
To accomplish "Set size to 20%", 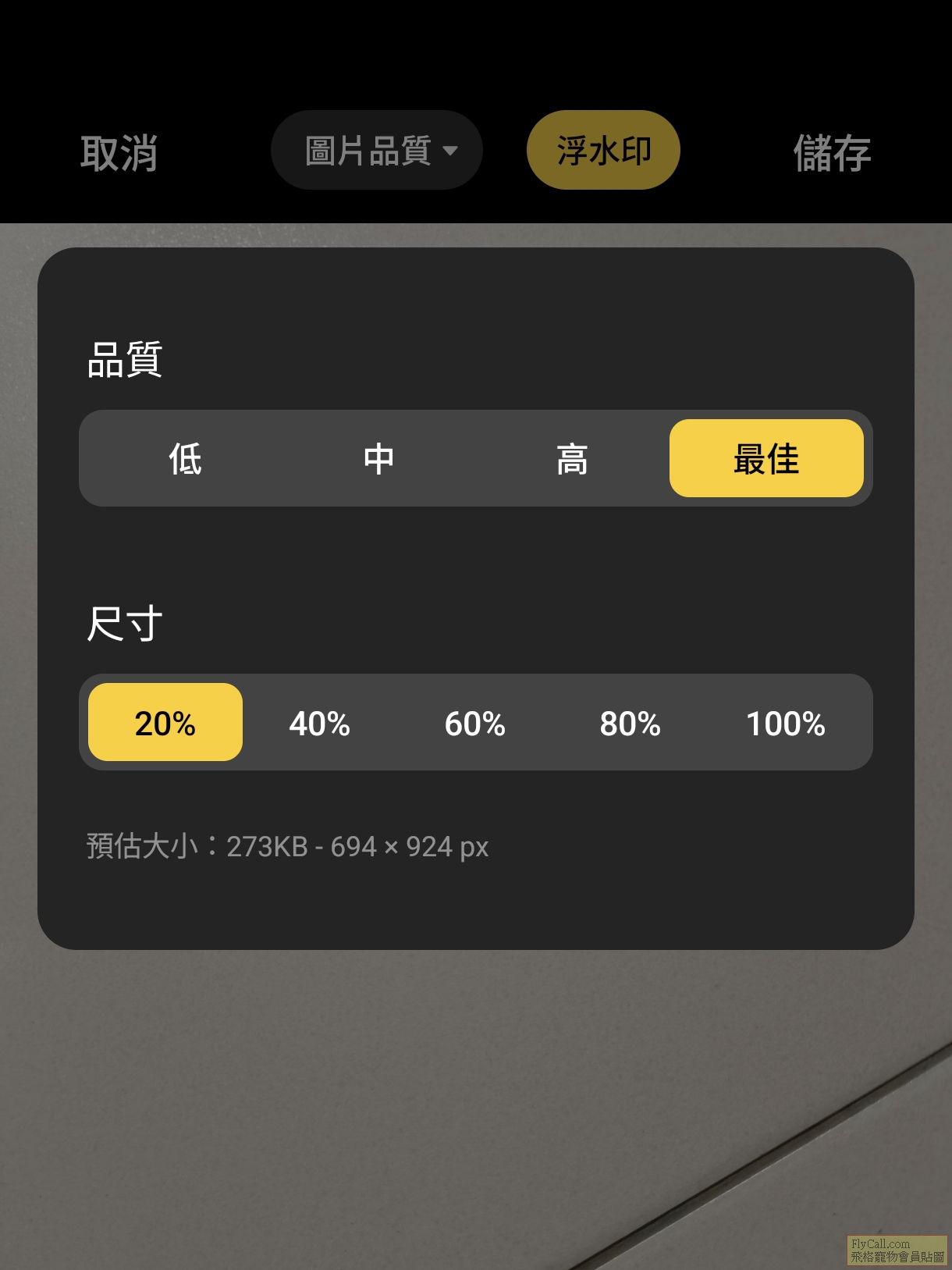I will [165, 723].
